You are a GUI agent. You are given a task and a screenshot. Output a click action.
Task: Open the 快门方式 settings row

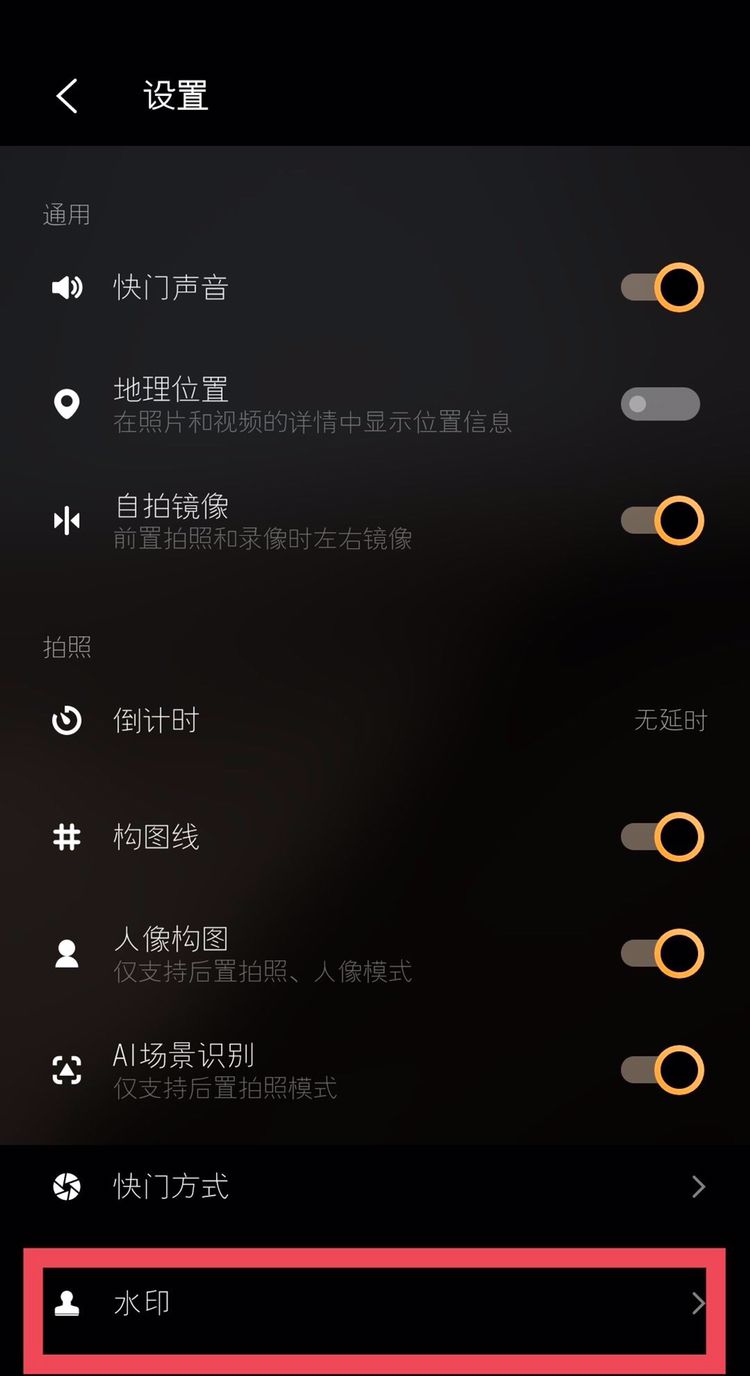[x=375, y=1187]
